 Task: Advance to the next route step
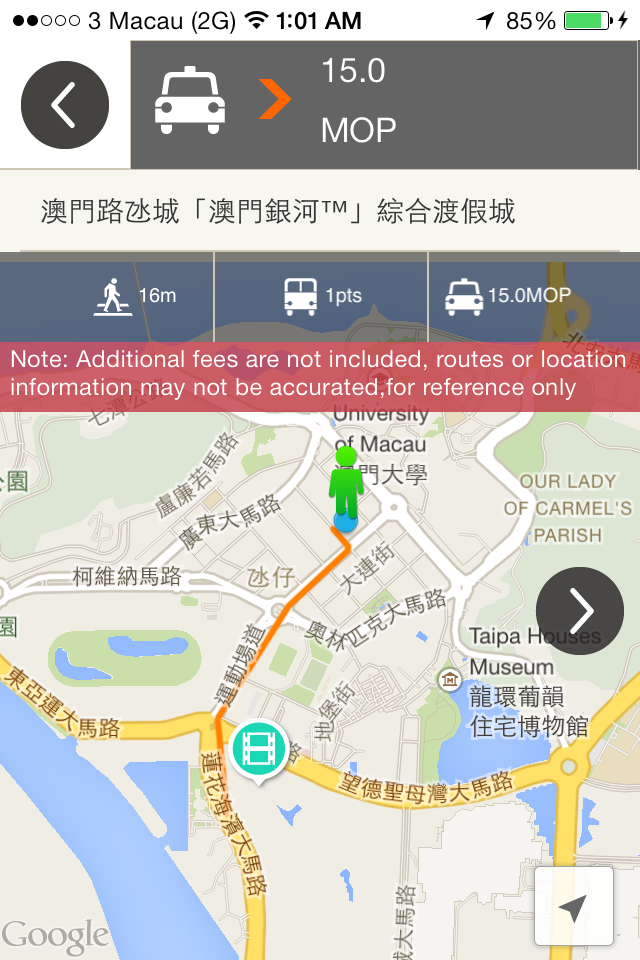580,610
